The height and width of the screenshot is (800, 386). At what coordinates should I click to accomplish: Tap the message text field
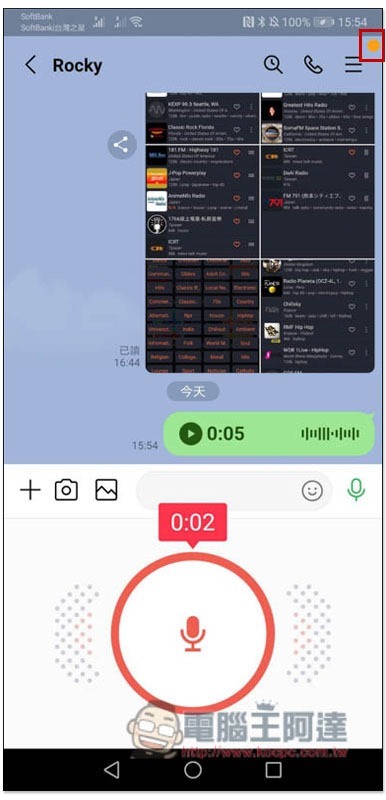(x=219, y=491)
